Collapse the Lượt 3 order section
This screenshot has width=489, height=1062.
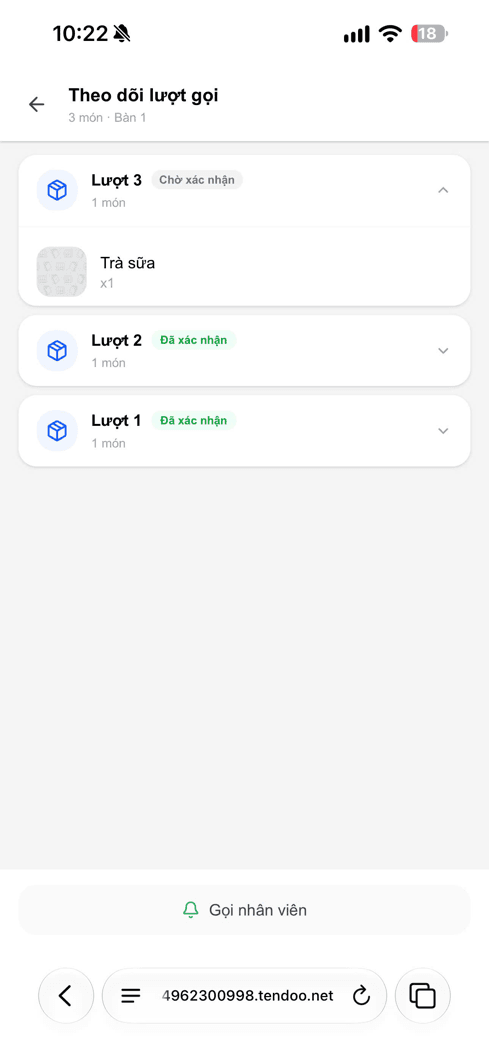point(443,190)
